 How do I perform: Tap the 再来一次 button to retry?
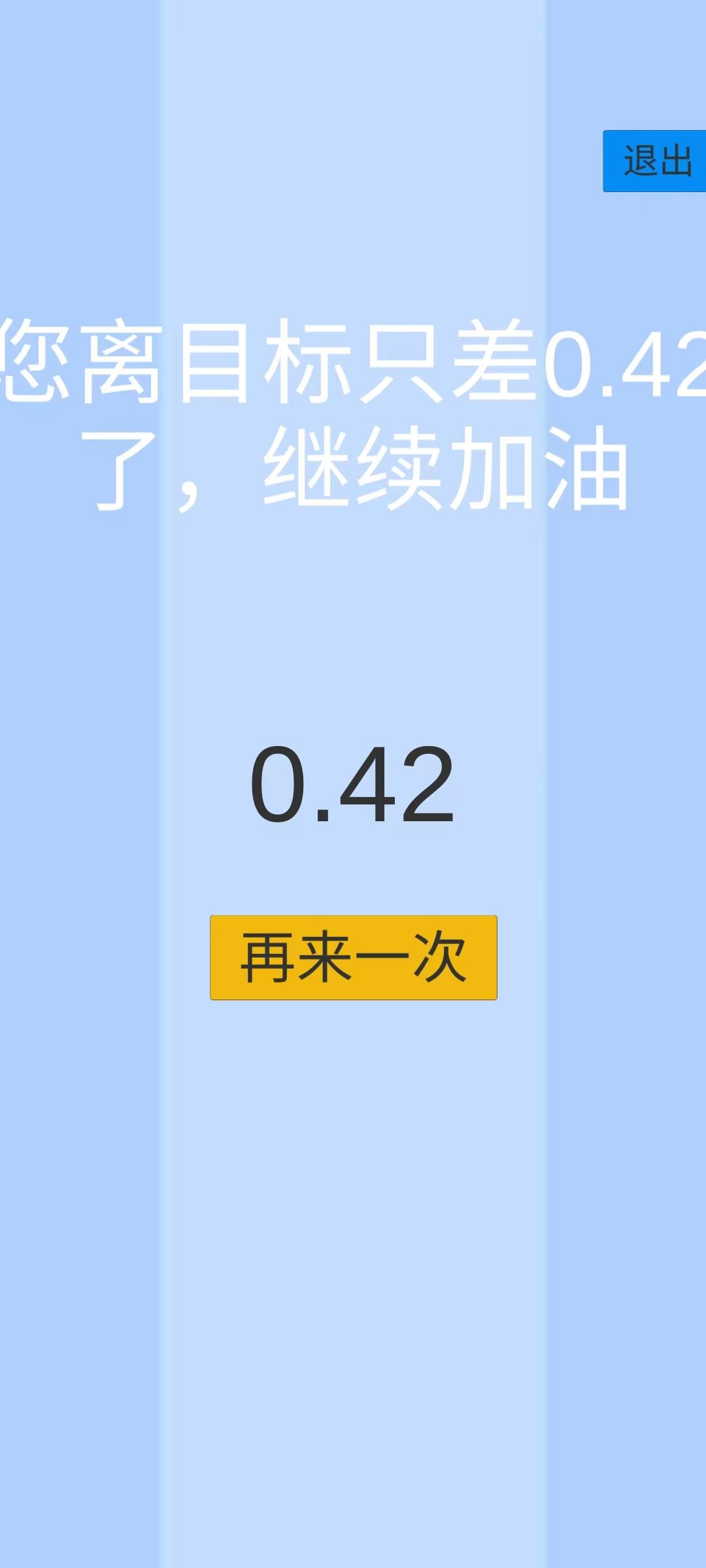(x=353, y=957)
